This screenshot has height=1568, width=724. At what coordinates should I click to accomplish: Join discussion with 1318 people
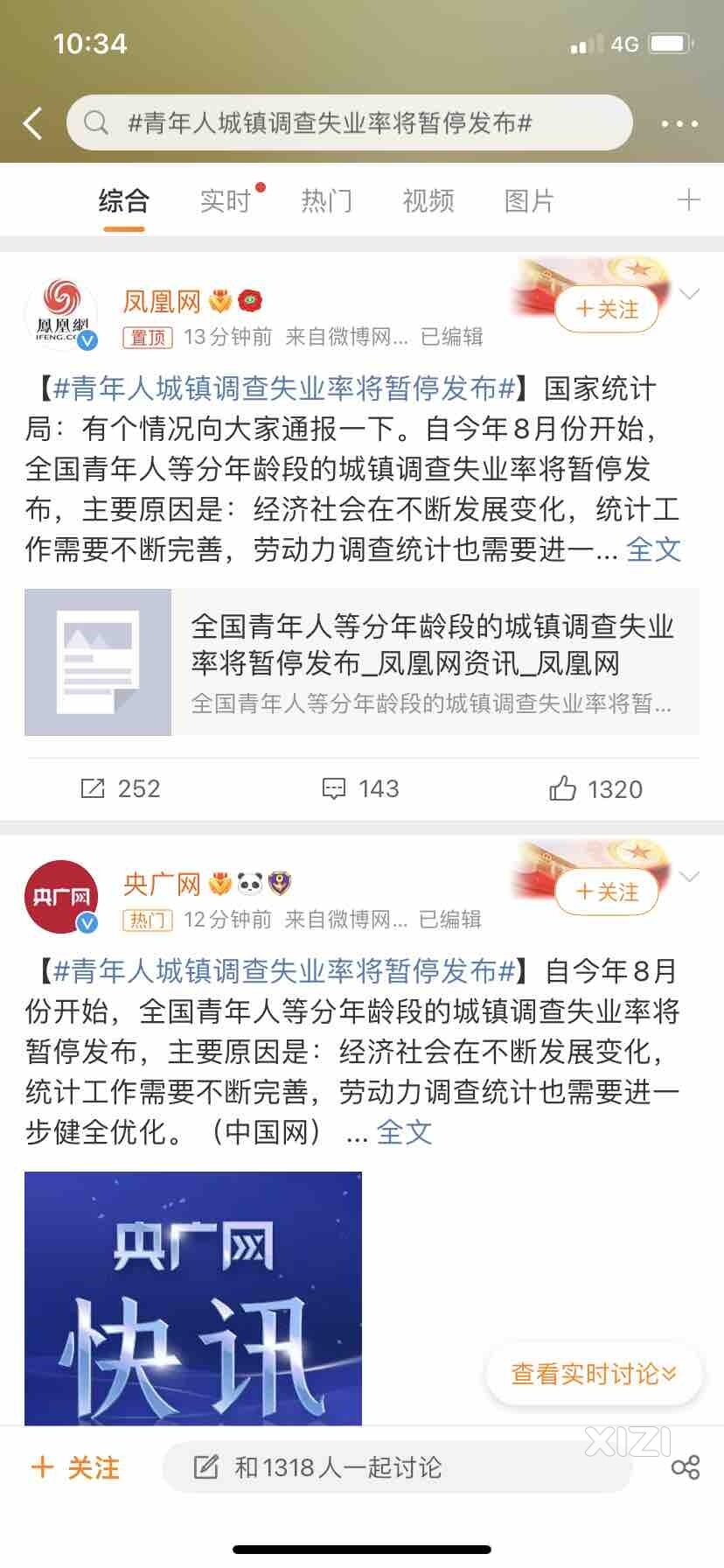click(x=398, y=1467)
